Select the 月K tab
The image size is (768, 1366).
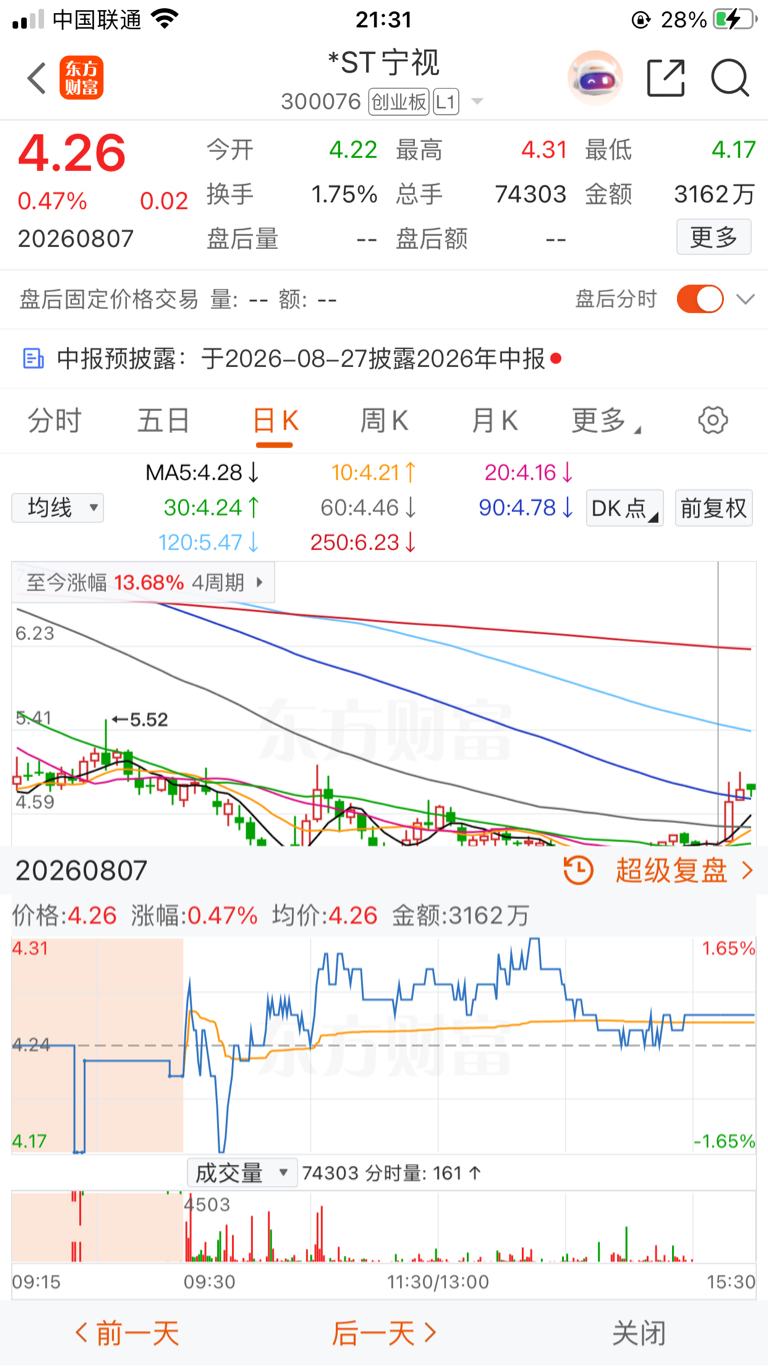click(494, 421)
